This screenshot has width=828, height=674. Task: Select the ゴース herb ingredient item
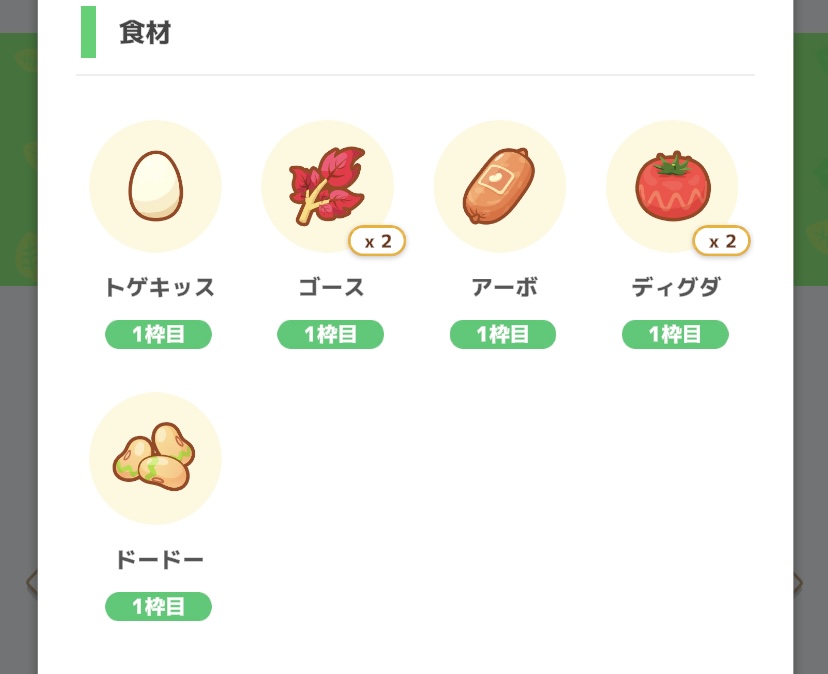[327, 186]
